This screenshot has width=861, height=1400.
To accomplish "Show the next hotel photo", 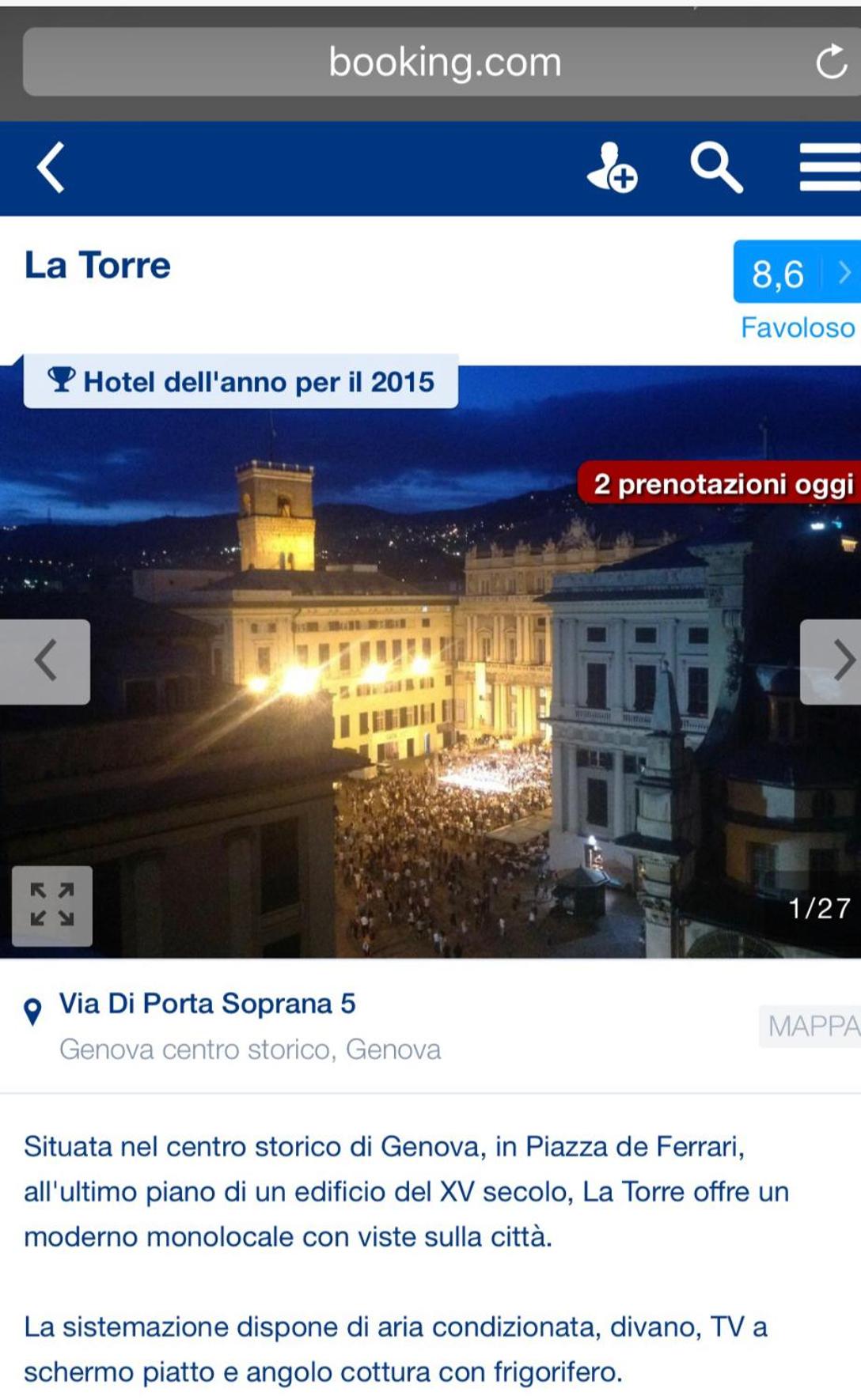I will (831, 661).
